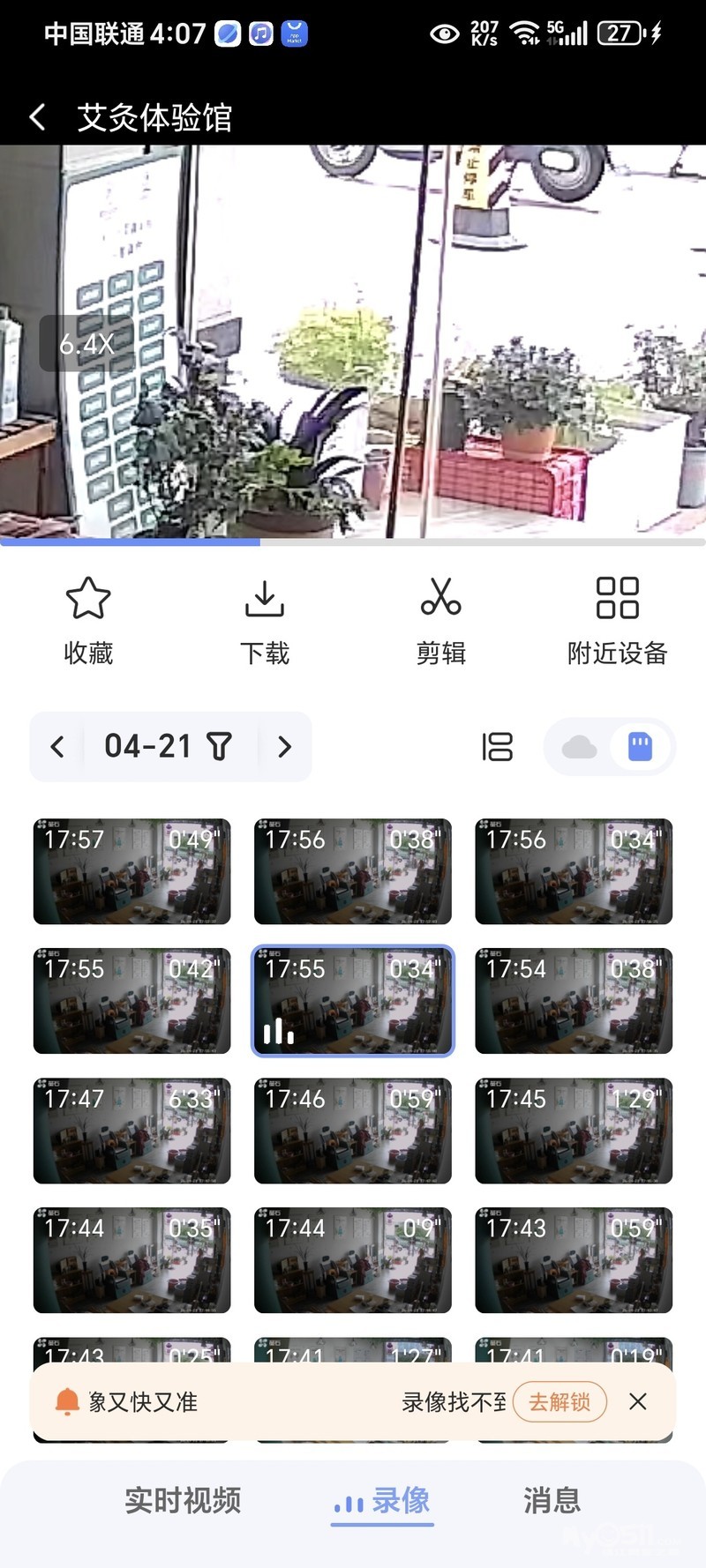Switch to the 消息 tab
This screenshot has width=706, height=1568.
click(x=552, y=1500)
